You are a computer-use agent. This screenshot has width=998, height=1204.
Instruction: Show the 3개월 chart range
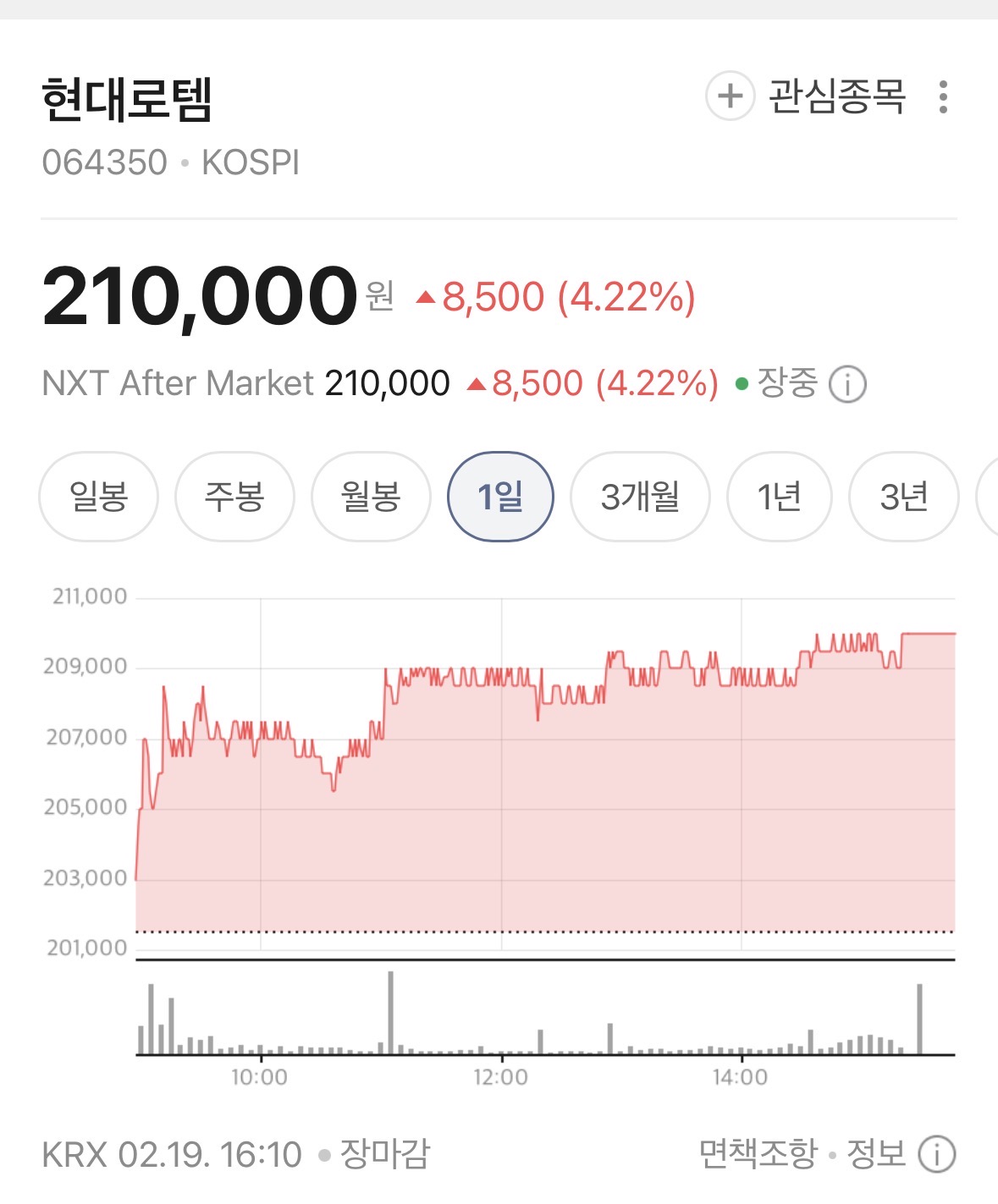640,497
